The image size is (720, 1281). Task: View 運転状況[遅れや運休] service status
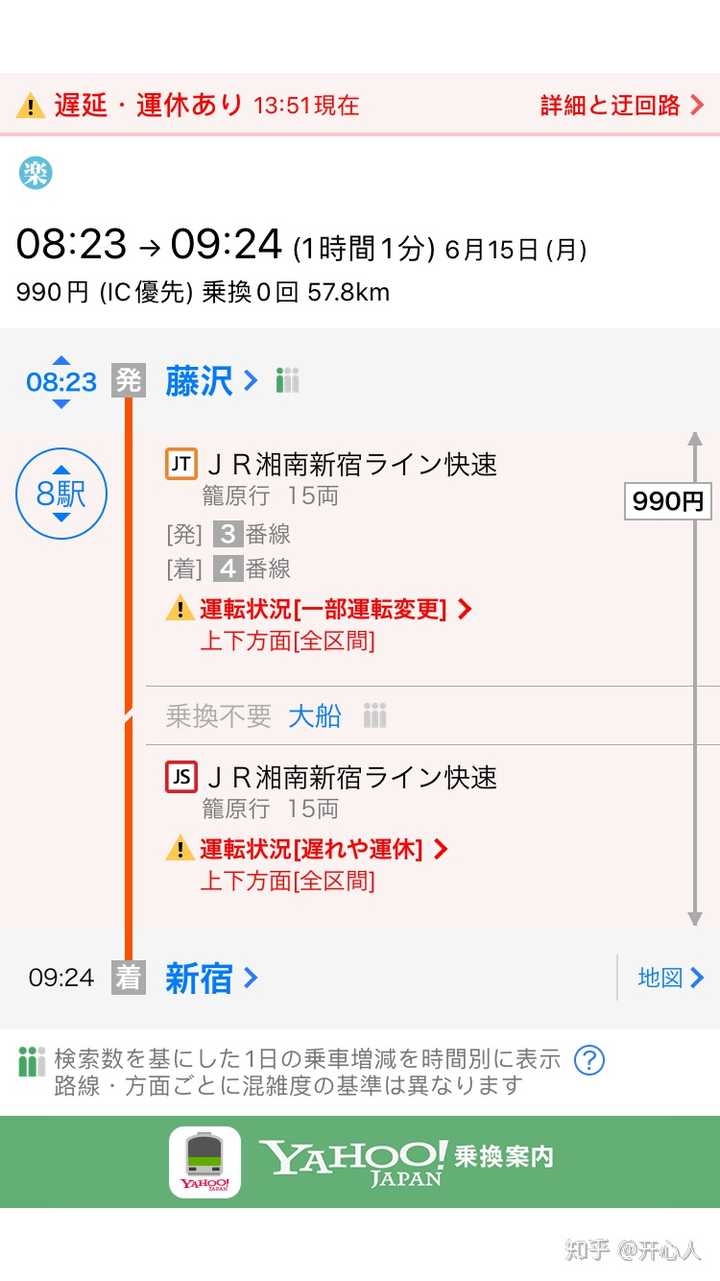point(322,849)
